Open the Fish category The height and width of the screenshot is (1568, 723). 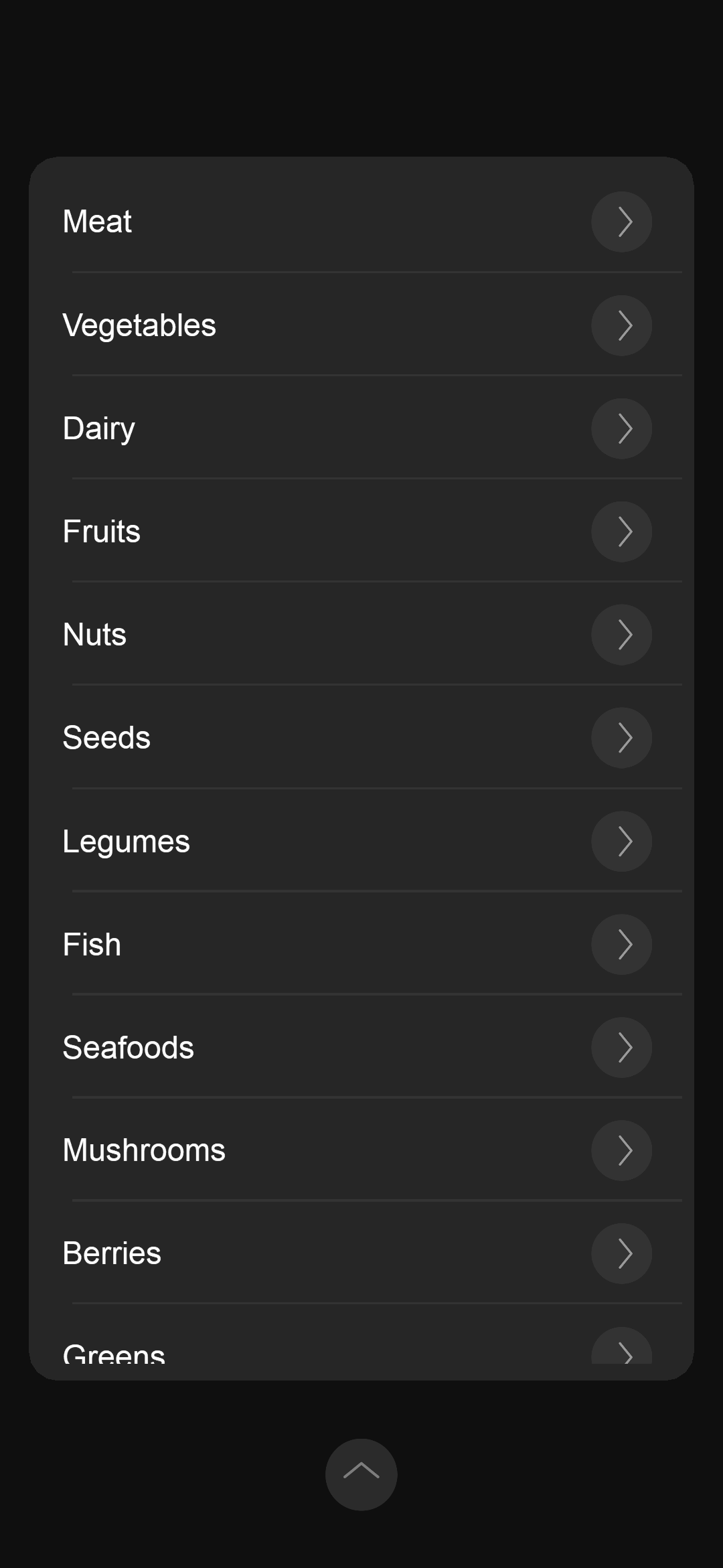[x=361, y=944]
